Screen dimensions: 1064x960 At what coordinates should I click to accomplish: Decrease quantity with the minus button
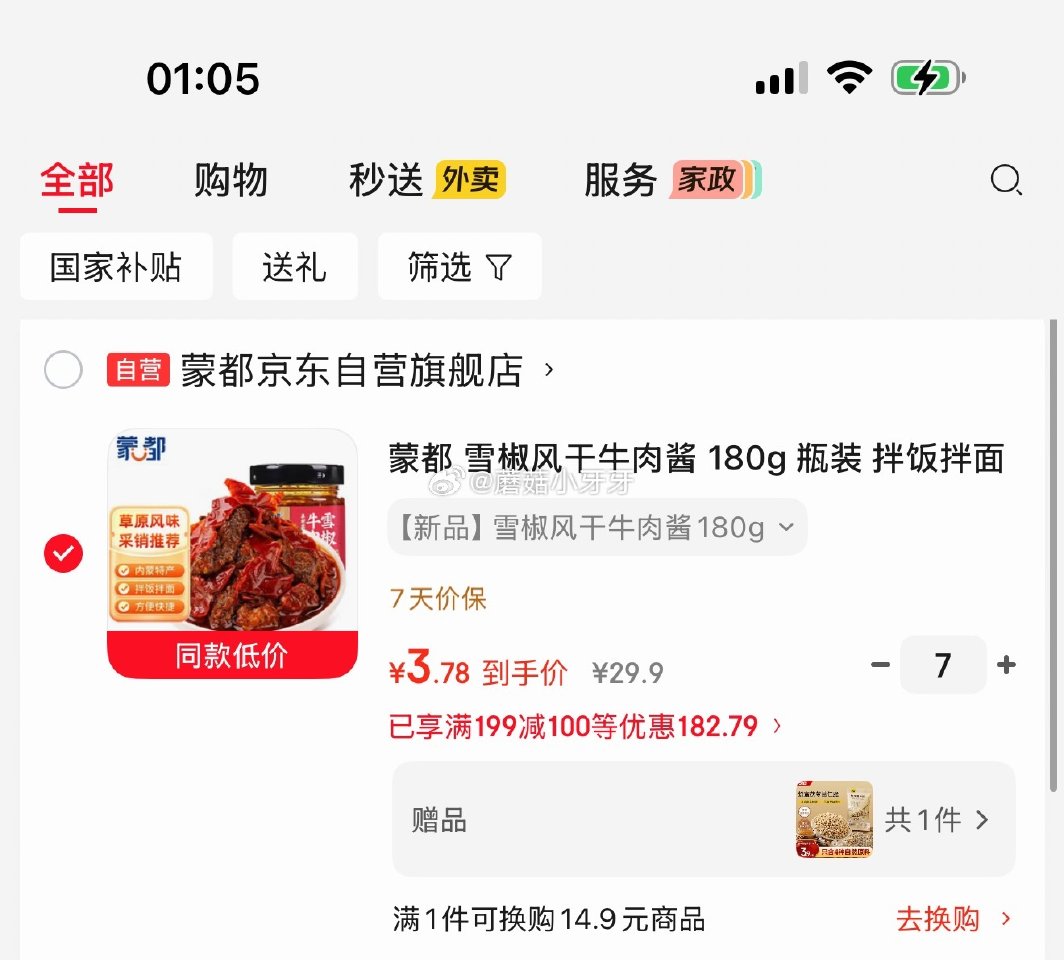[880, 665]
